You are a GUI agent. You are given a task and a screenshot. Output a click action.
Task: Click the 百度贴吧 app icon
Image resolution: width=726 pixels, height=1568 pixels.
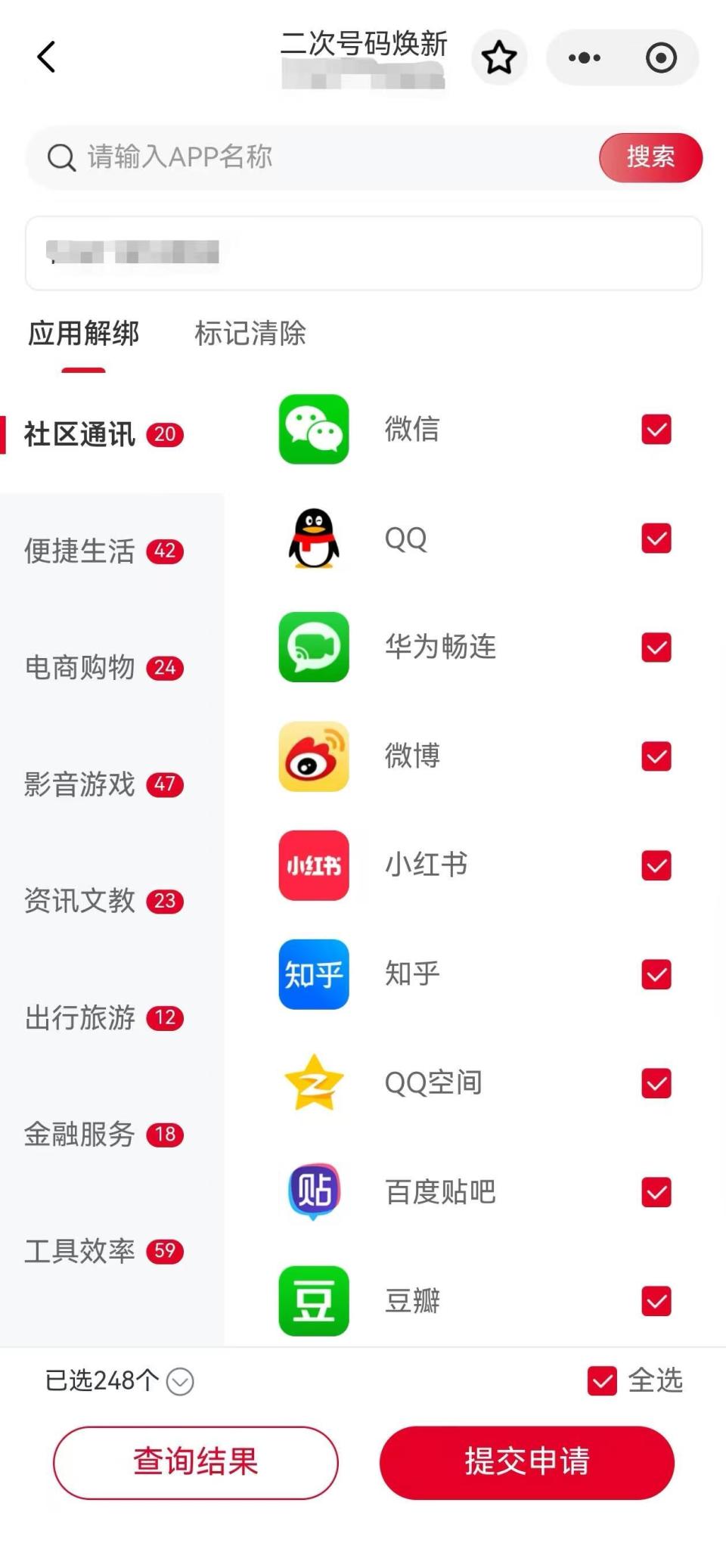pyautogui.click(x=313, y=1192)
